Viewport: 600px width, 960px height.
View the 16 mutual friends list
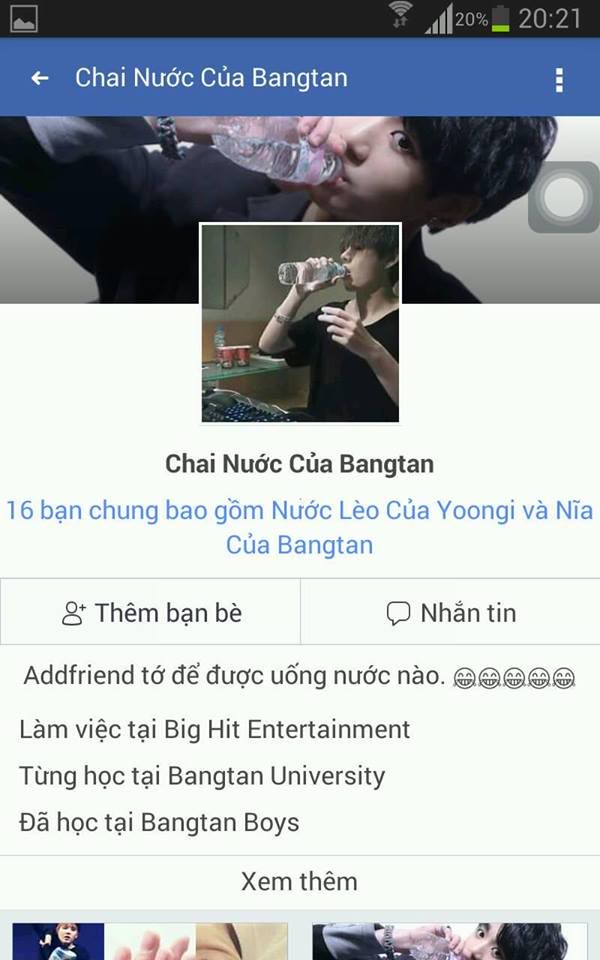click(x=299, y=527)
